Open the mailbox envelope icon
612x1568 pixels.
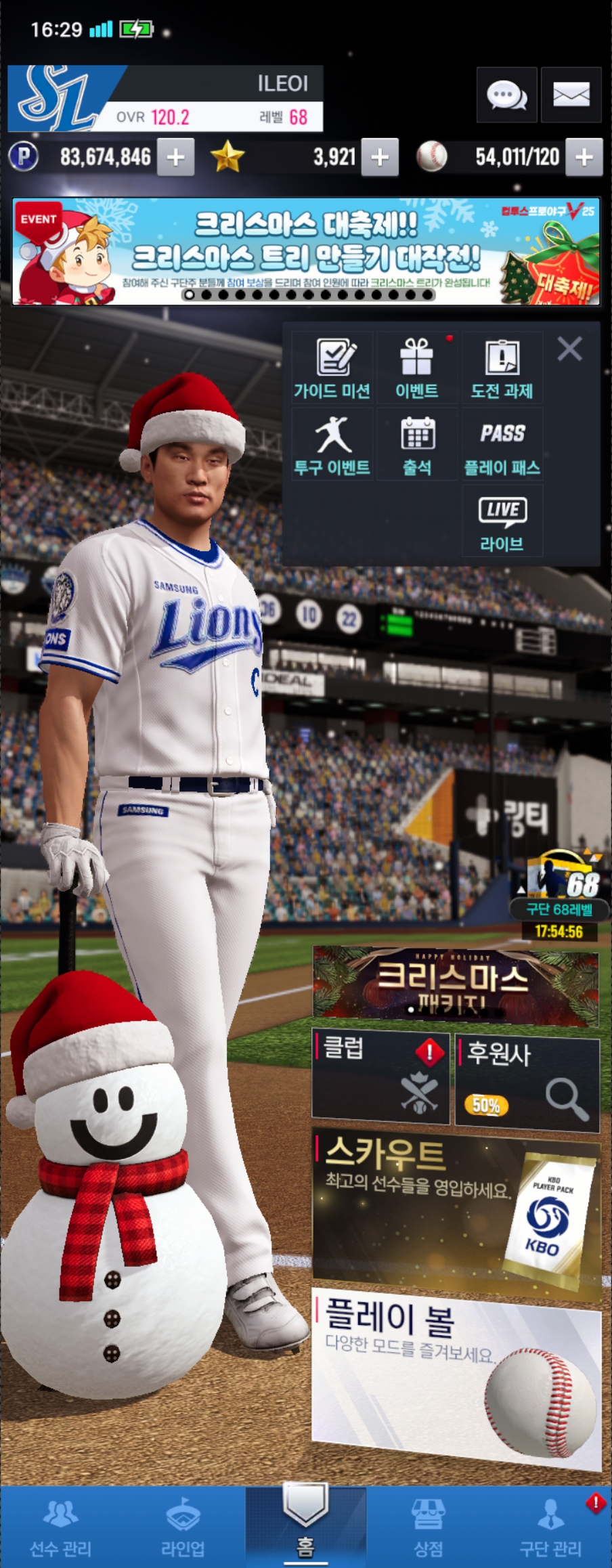point(571,95)
